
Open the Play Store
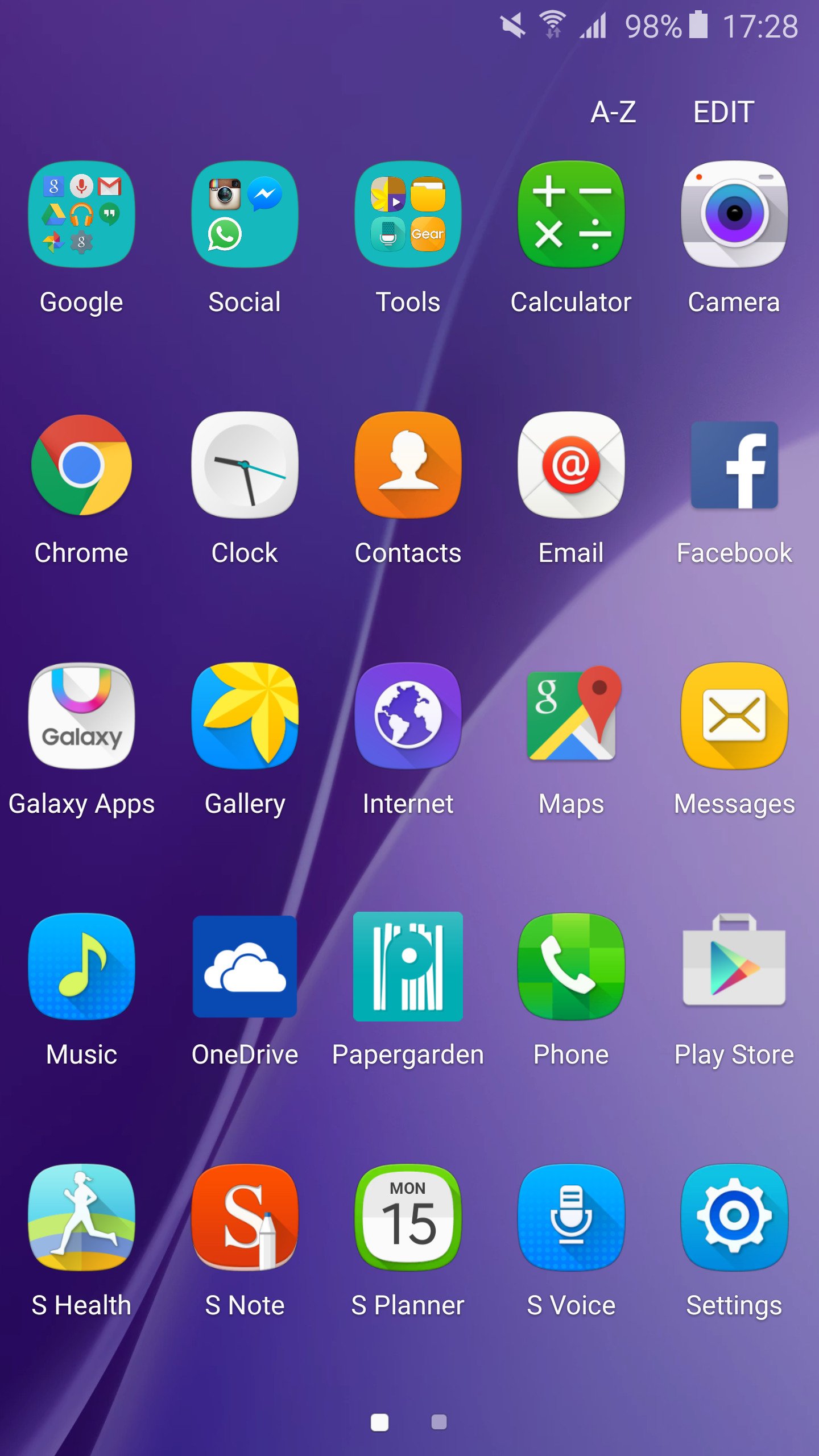click(734, 966)
